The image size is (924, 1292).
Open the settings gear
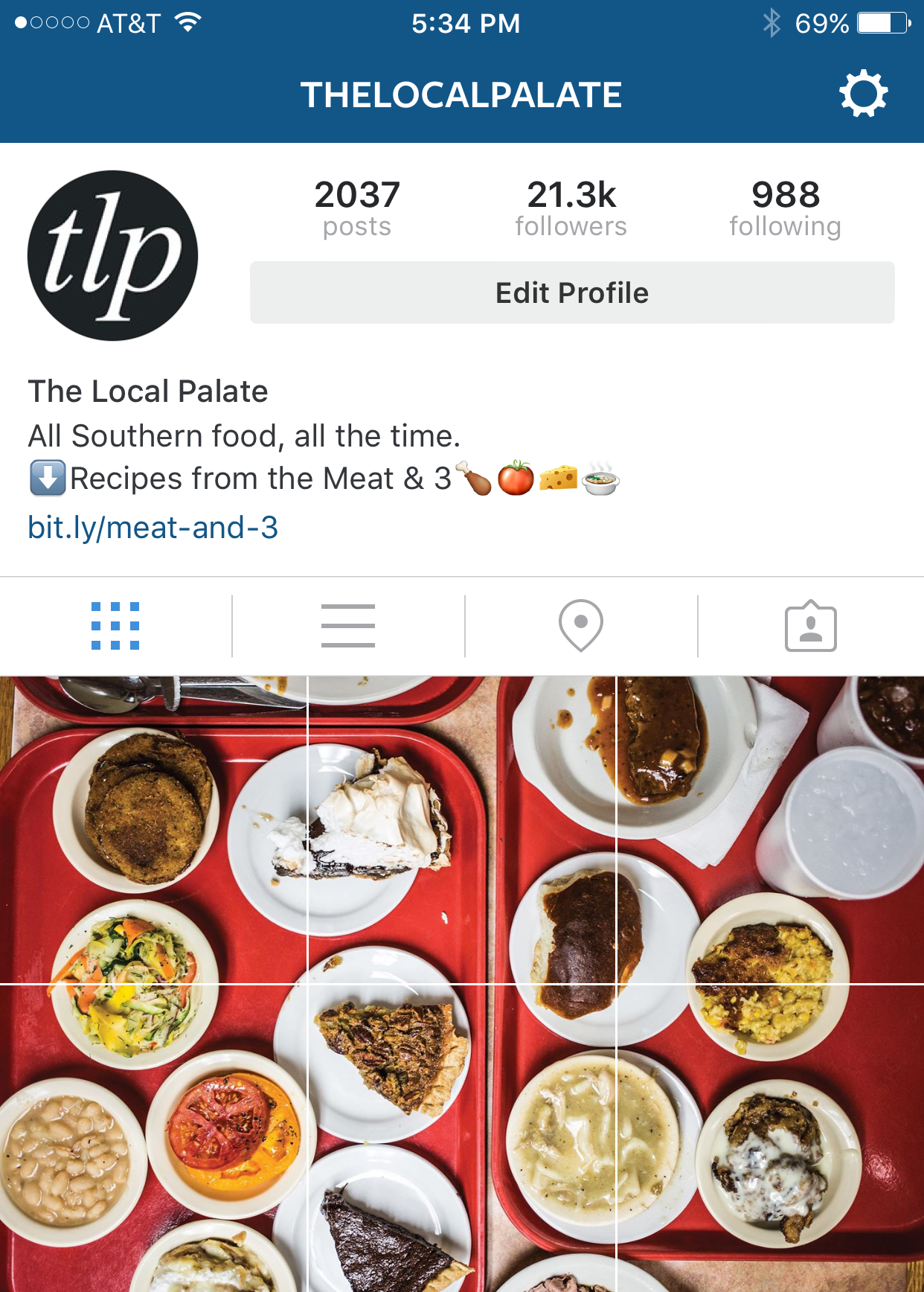pyautogui.click(x=863, y=95)
